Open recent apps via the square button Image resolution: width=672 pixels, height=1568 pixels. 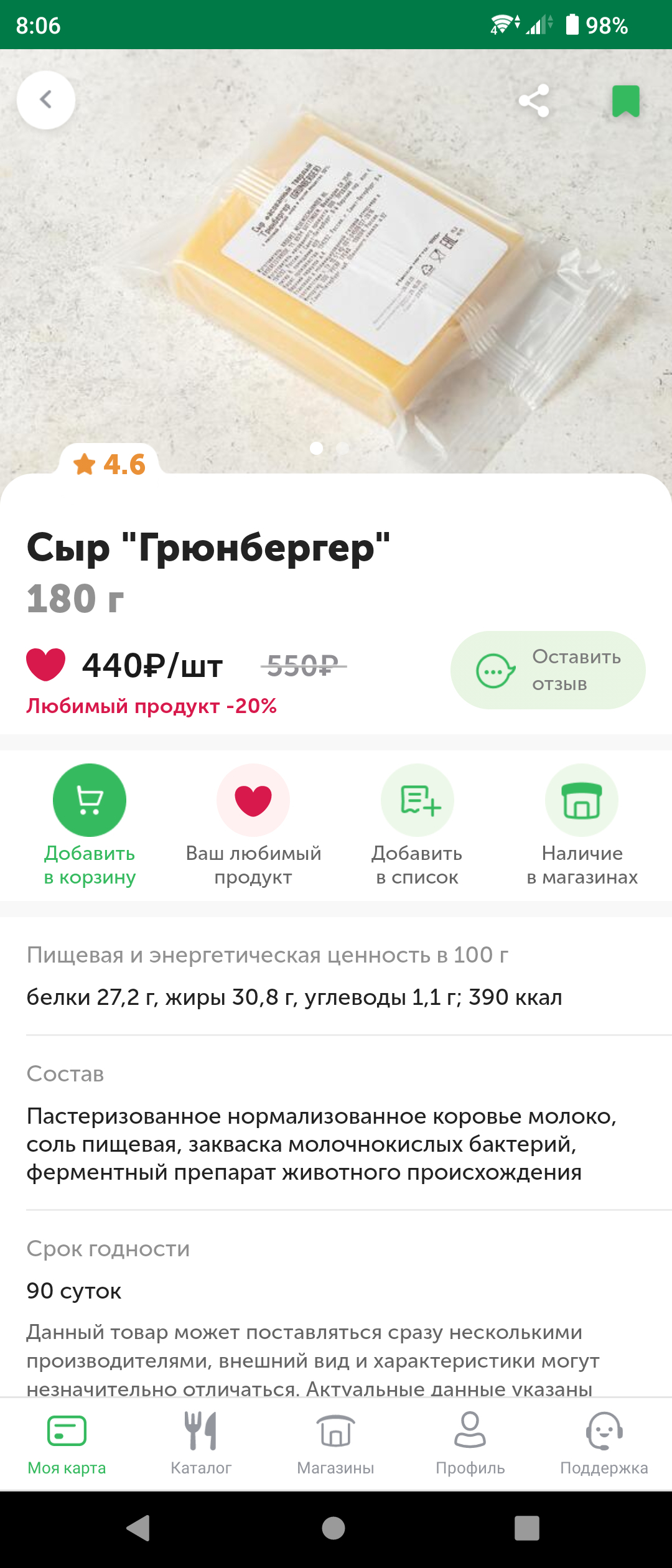pos(526,1528)
